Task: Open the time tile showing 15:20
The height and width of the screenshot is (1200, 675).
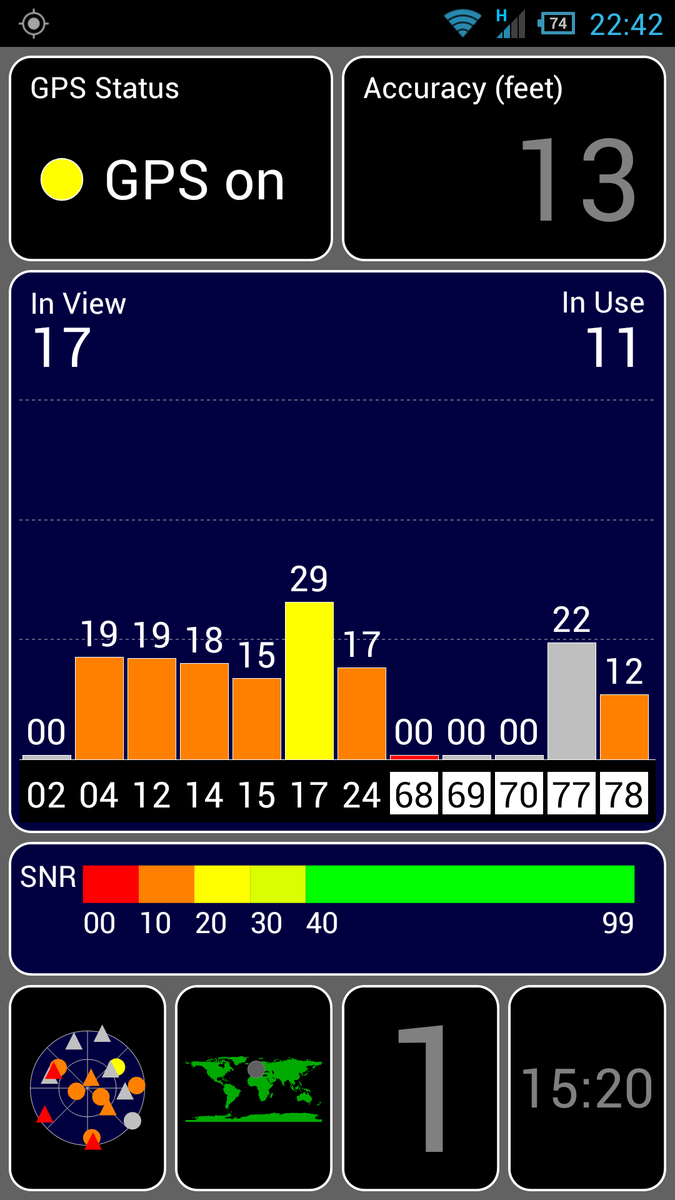Action: [x=586, y=1087]
